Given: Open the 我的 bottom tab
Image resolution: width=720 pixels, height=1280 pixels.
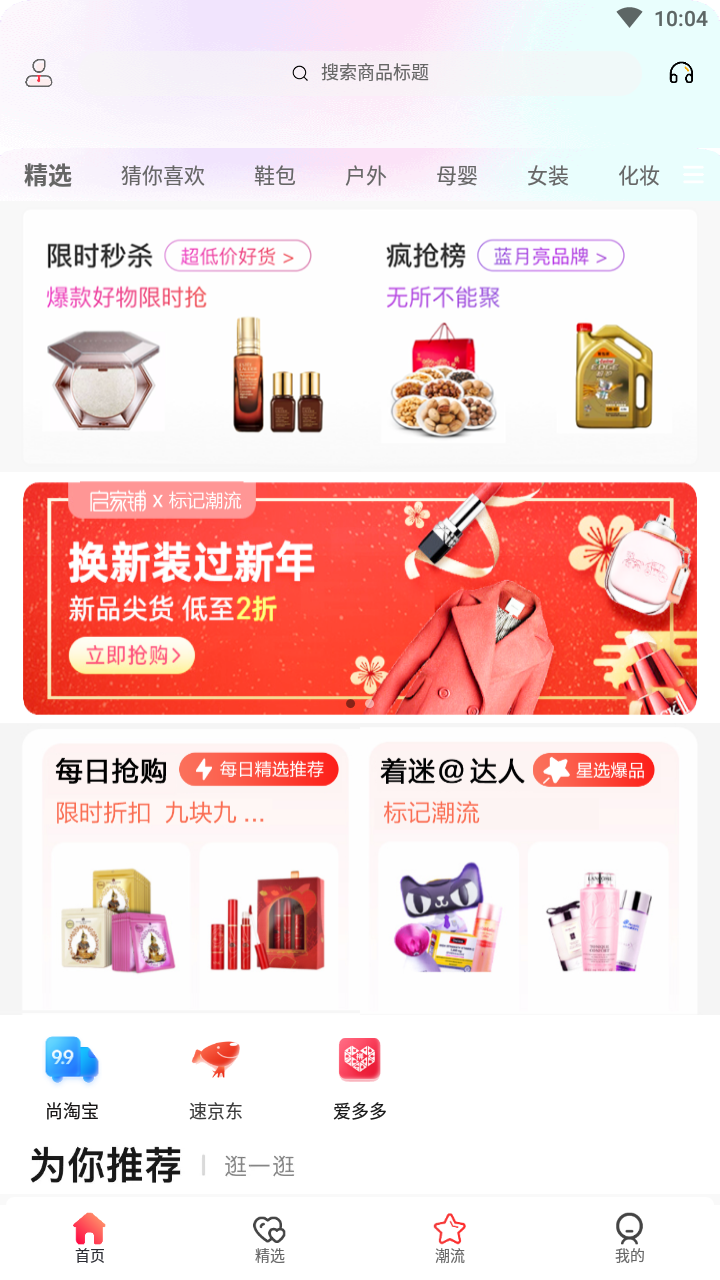Looking at the screenshot, I should [629, 1239].
